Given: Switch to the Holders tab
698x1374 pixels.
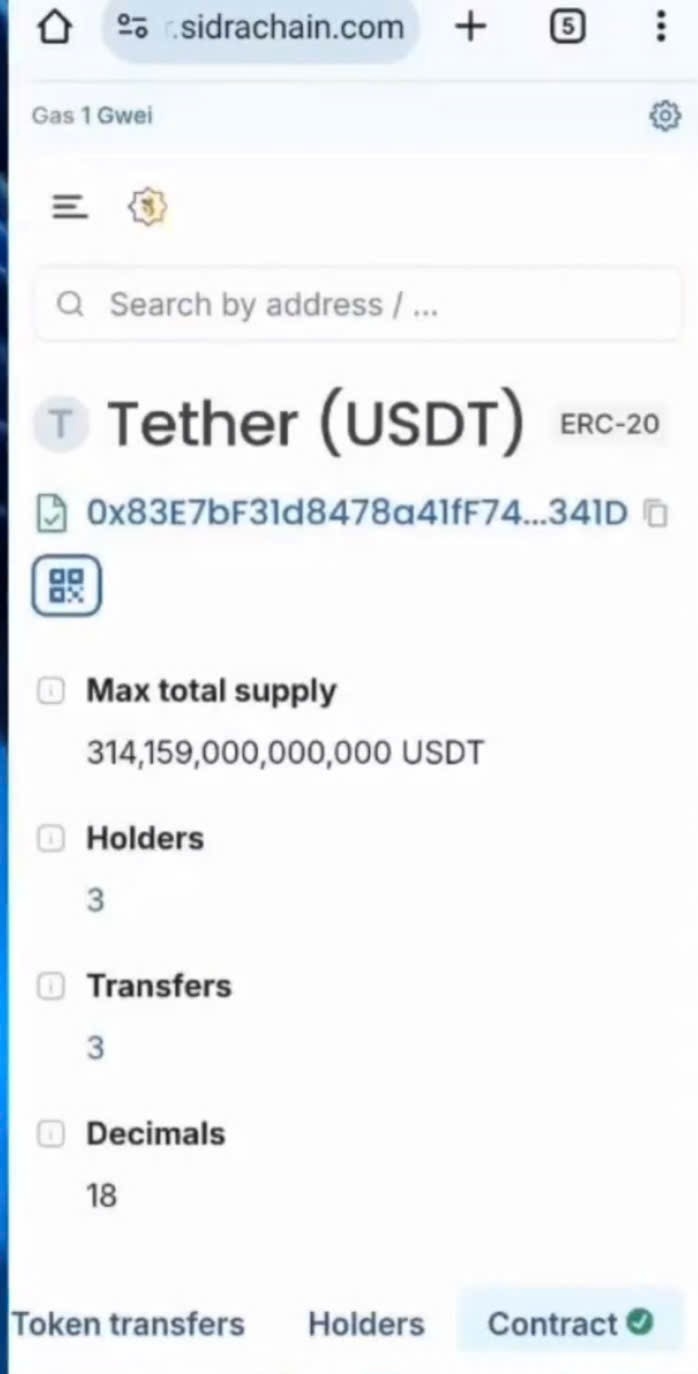Looking at the screenshot, I should [x=366, y=1324].
